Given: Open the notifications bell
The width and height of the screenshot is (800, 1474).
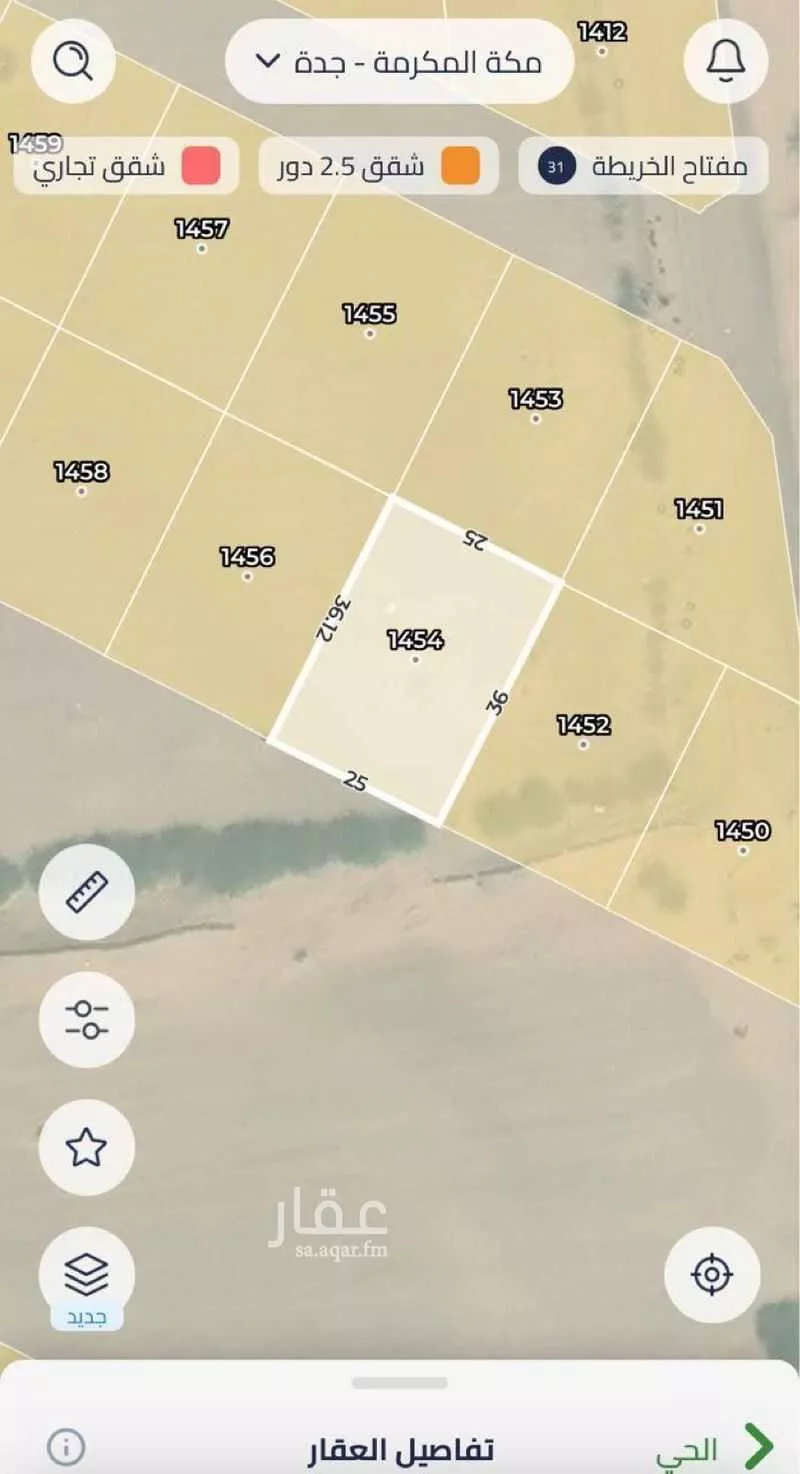Looking at the screenshot, I should tap(723, 62).
